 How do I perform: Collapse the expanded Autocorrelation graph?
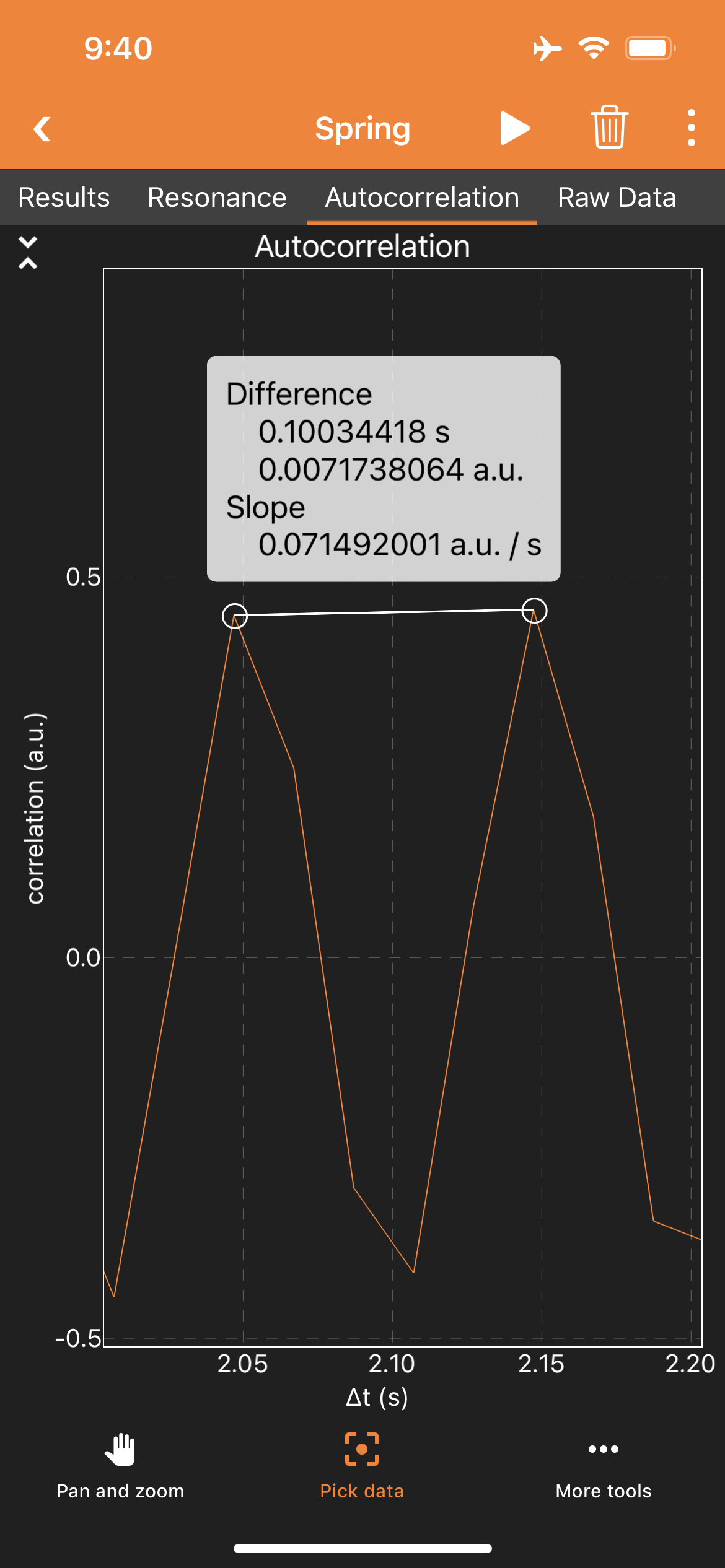(x=28, y=253)
